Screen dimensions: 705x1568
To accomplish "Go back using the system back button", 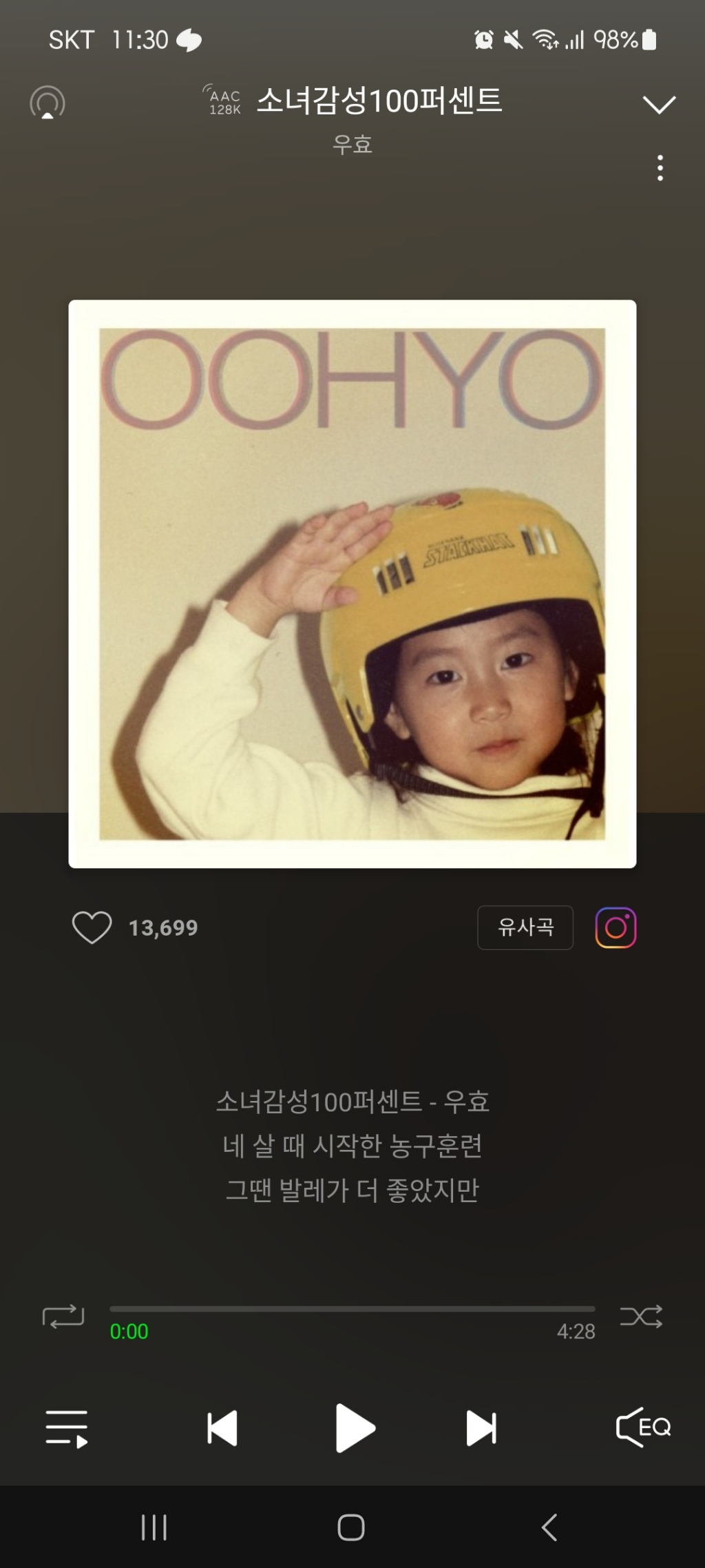I will 549,1527.
